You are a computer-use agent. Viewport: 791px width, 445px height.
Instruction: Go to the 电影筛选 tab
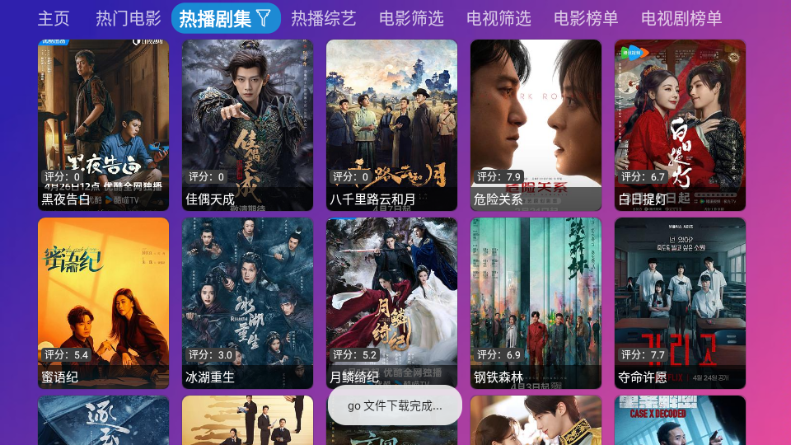click(411, 18)
